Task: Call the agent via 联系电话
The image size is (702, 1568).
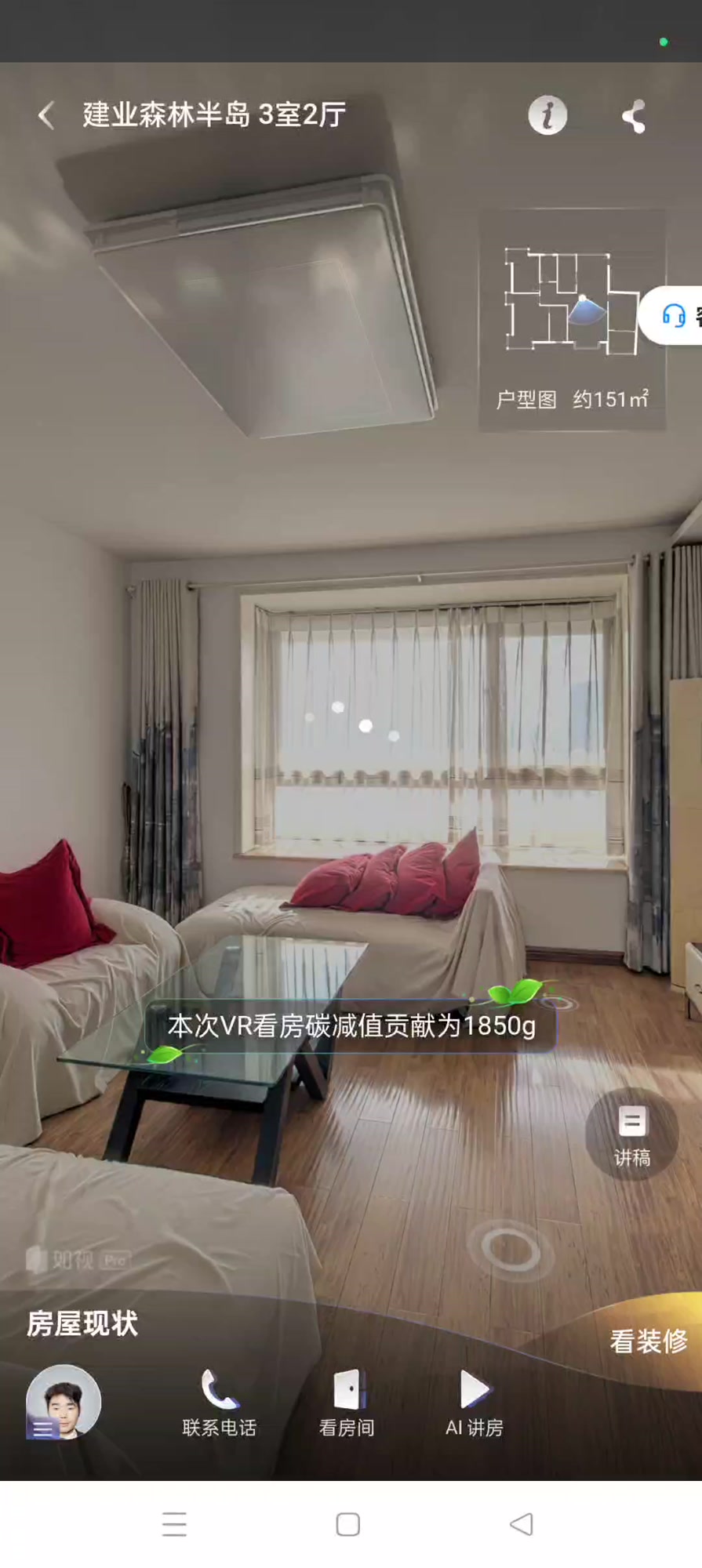Action: click(x=220, y=1403)
